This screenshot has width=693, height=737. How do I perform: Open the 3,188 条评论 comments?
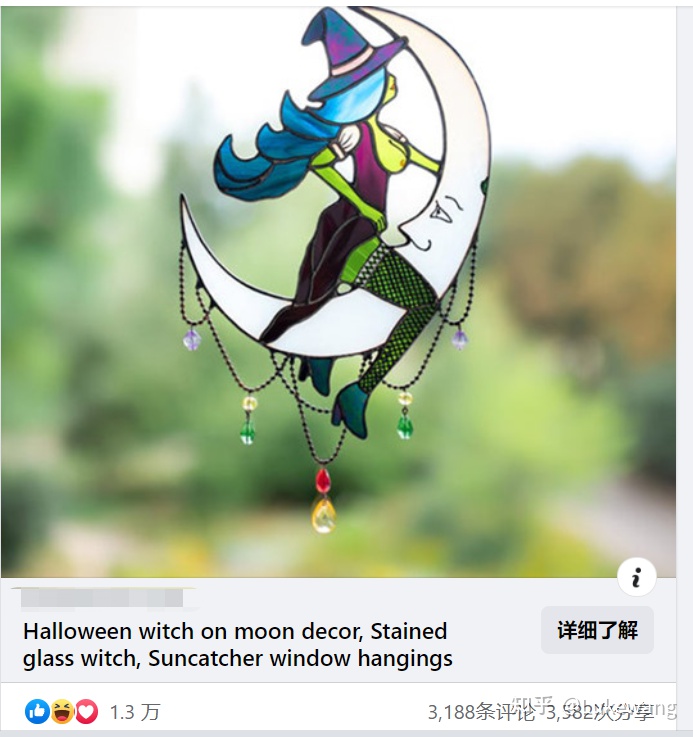coord(480,712)
